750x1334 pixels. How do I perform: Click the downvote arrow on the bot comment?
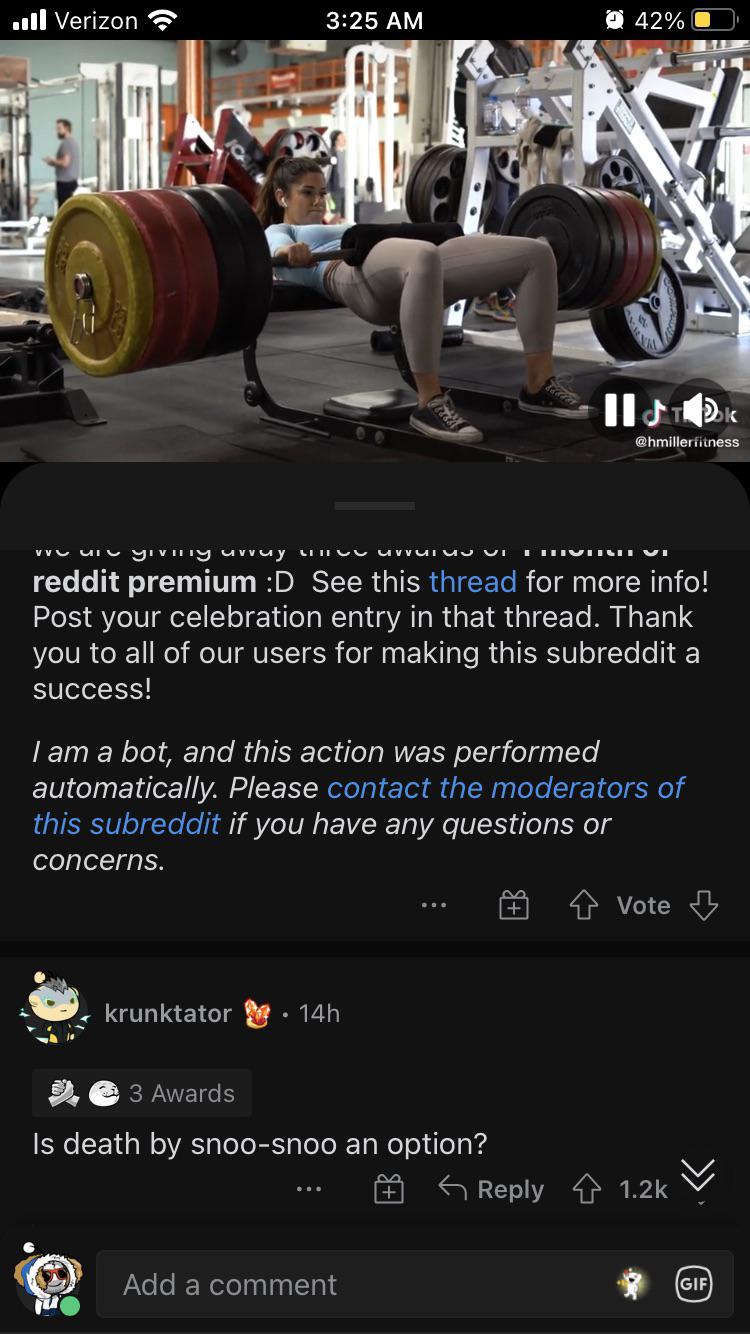[705, 905]
